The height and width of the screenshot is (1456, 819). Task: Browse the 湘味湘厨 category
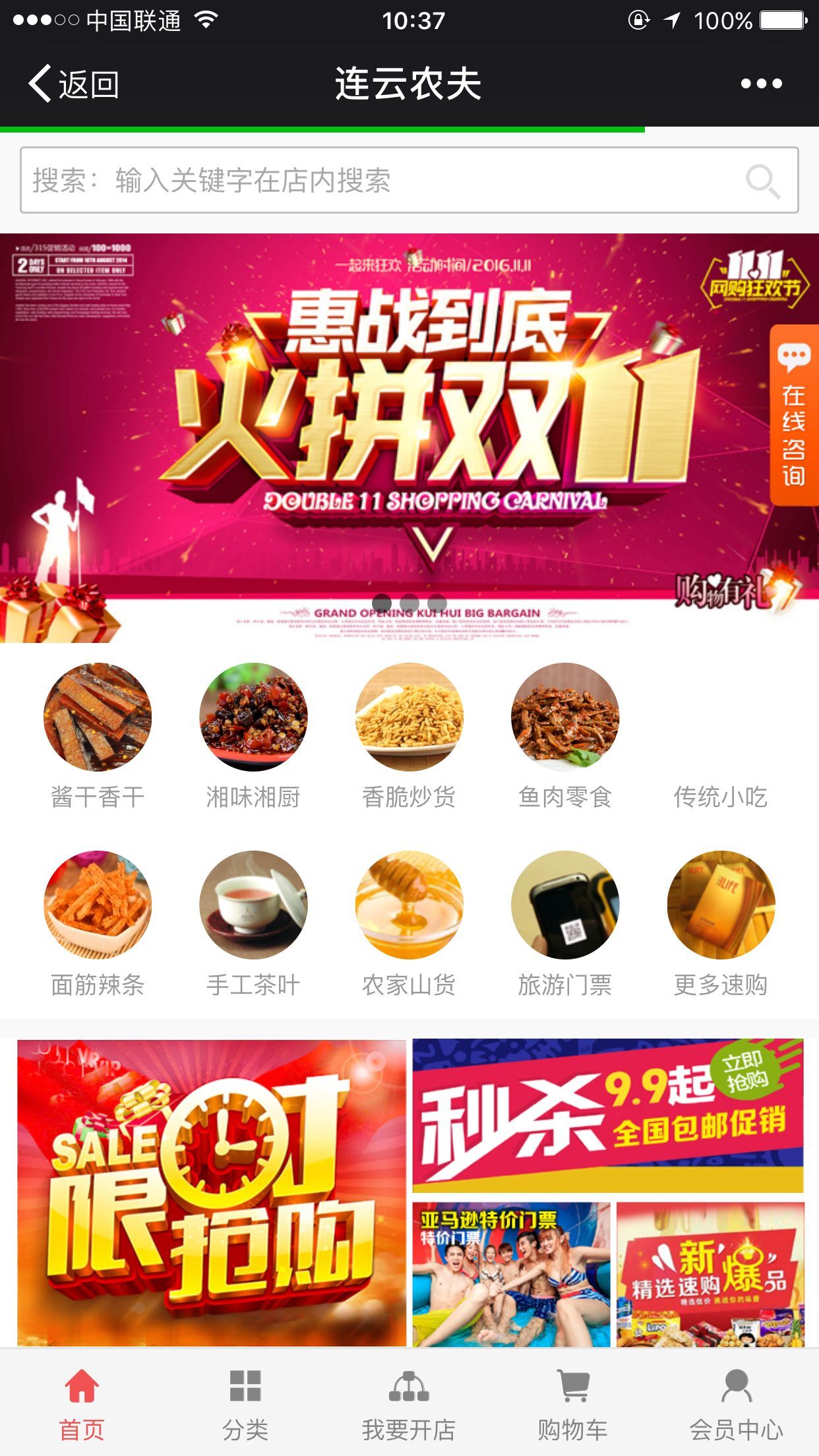[x=253, y=735]
